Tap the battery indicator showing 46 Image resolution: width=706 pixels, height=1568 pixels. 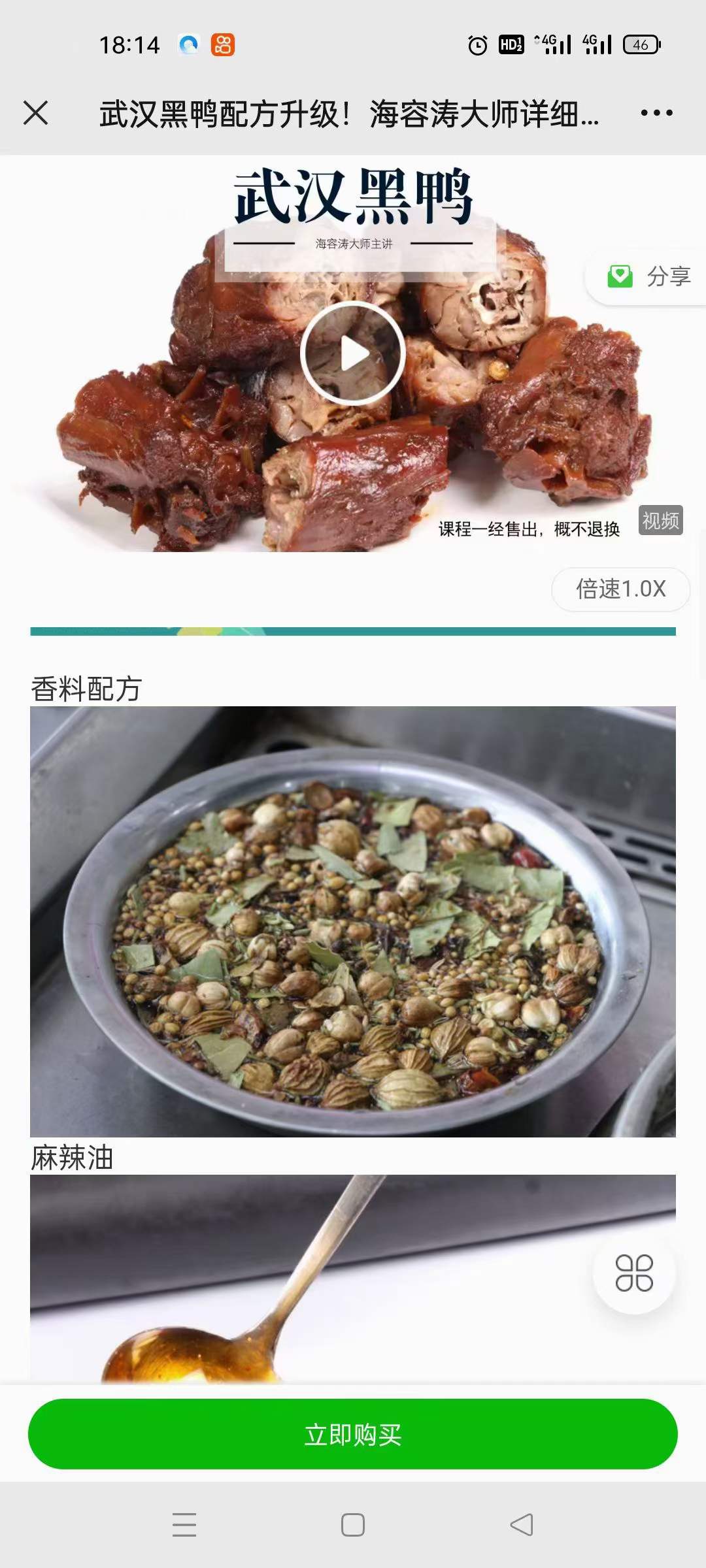[x=639, y=44]
